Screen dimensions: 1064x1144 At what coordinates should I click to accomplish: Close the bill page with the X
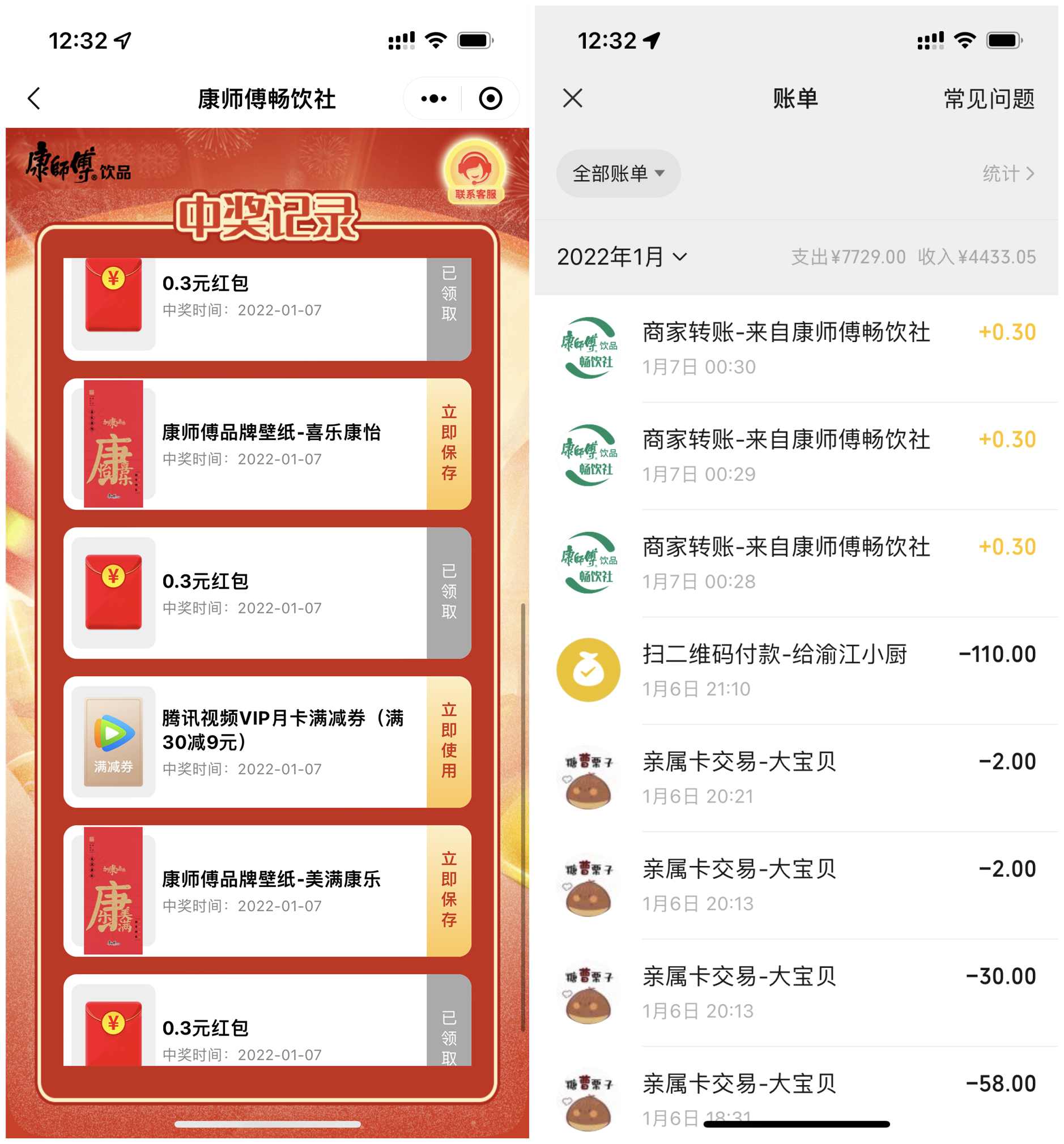pos(572,99)
